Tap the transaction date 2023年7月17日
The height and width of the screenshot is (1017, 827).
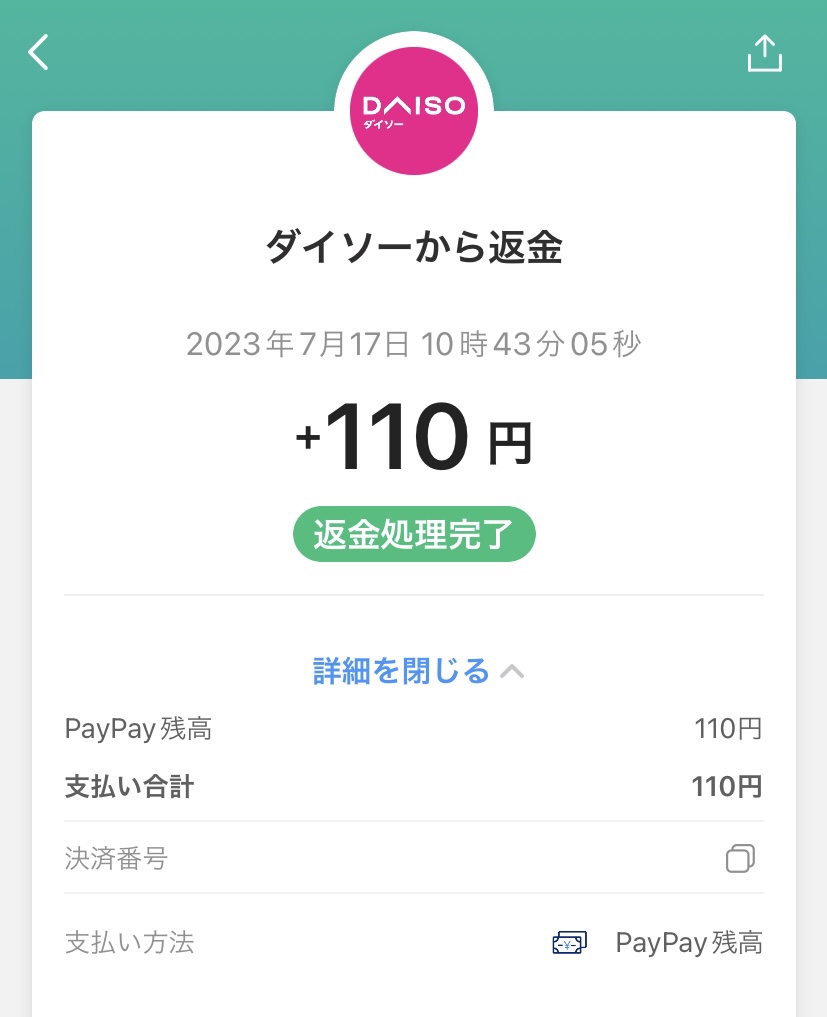pos(414,343)
